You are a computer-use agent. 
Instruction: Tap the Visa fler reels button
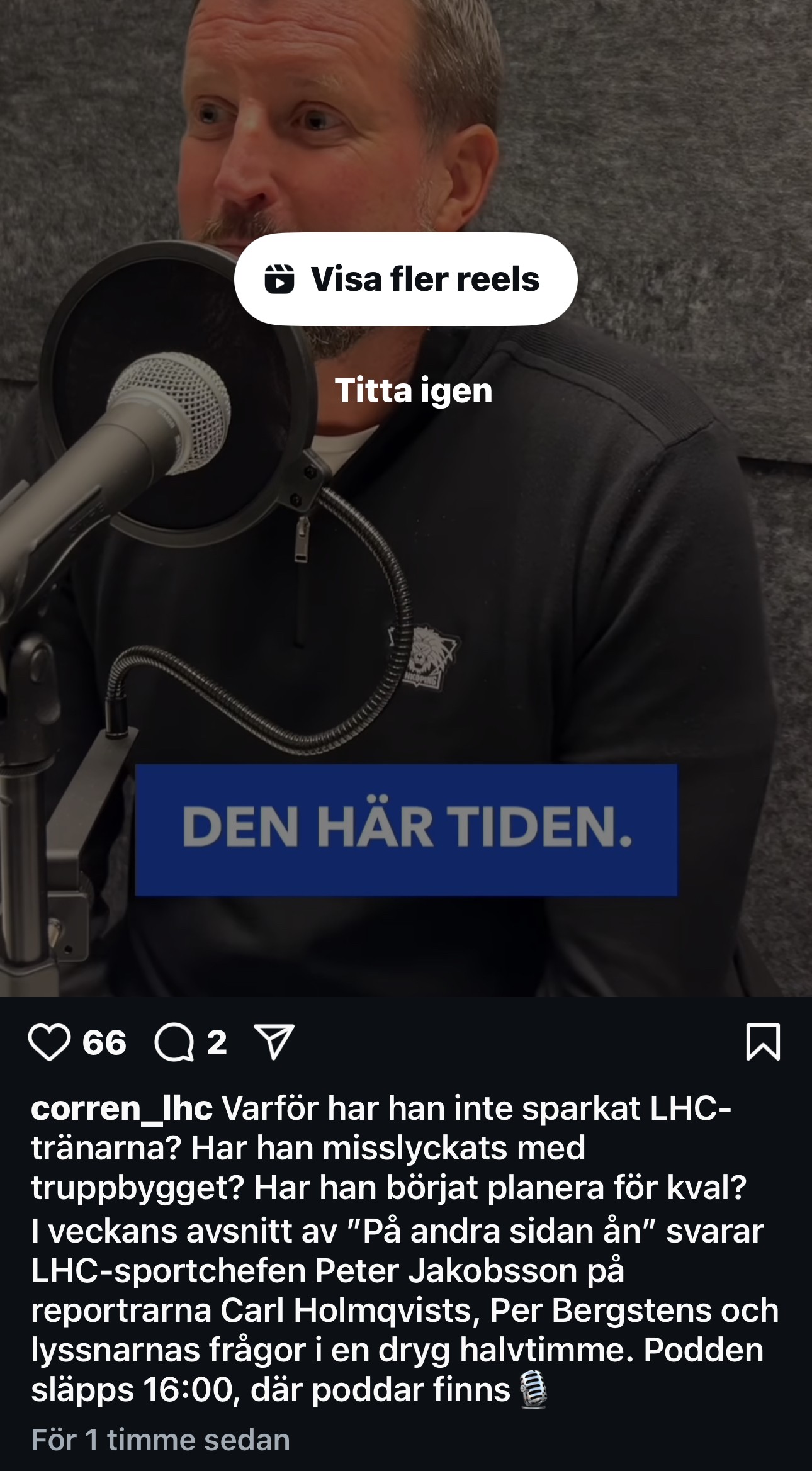pyautogui.click(x=405, y=279)
